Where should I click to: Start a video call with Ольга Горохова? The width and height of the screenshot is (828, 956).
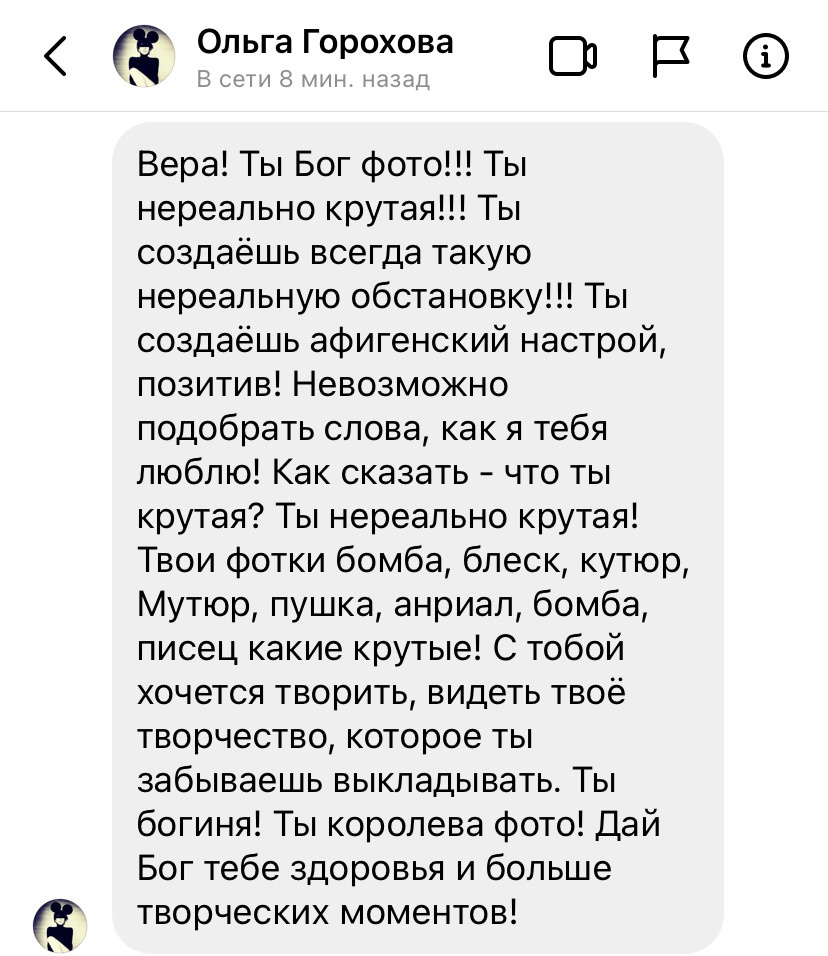point(573,58)
